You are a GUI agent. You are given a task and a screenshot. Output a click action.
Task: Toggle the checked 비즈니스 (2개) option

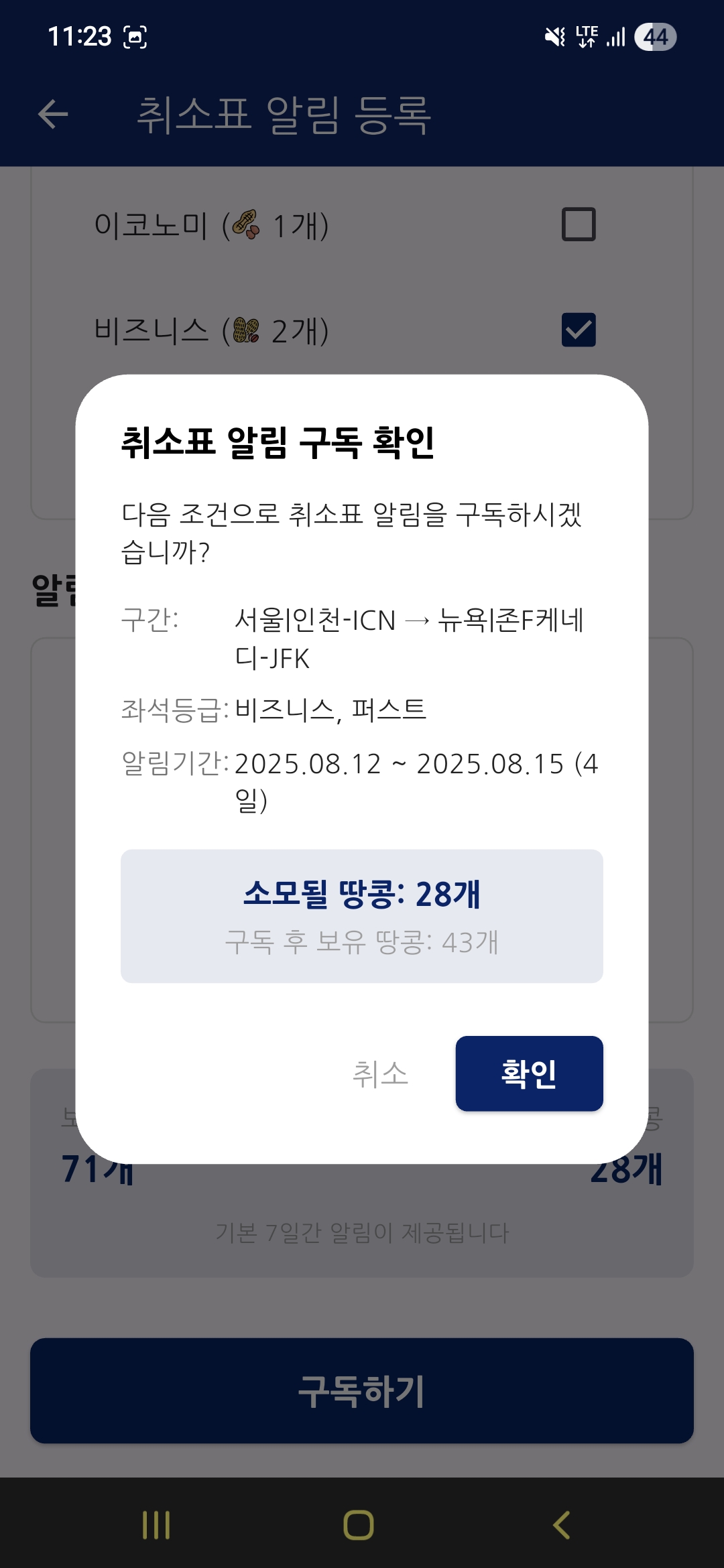pyautogui.click(x=578, y=330)
